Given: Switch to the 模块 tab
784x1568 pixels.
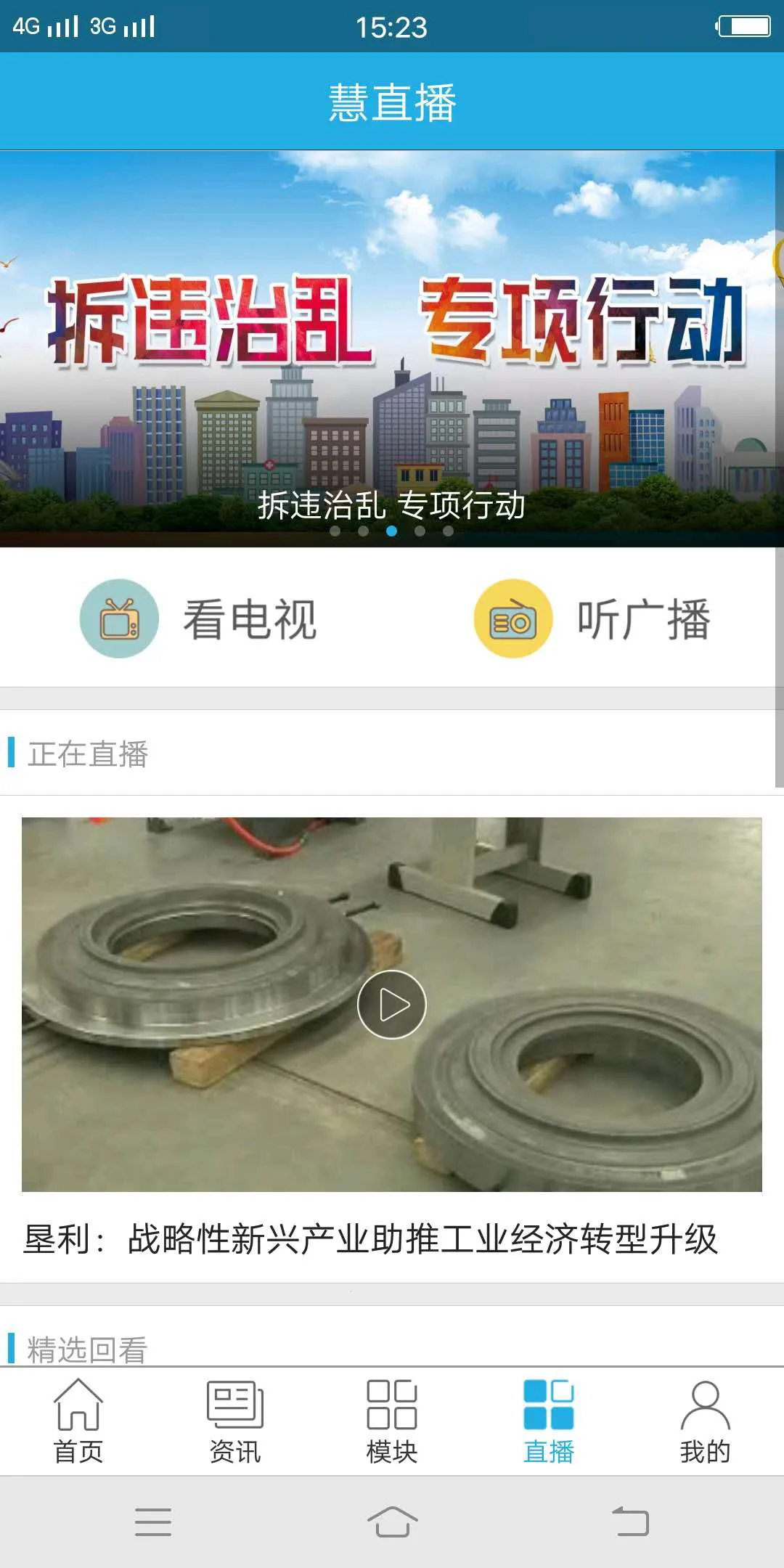Looking at the screenshot, I should pos(392,1421).
